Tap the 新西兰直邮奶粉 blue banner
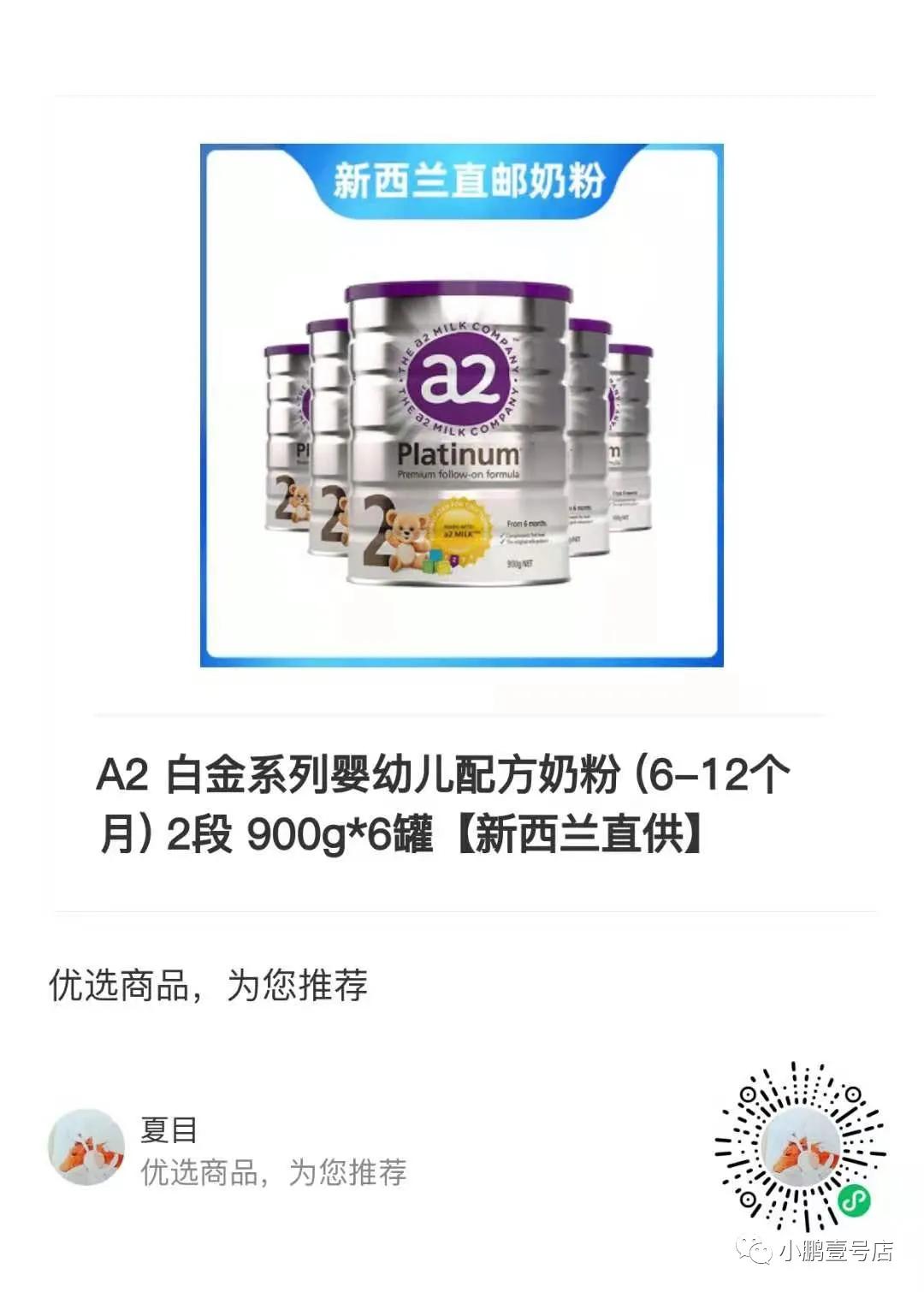This screenshot has height=1292, width=924. pyautogui.click(x=466, y=180)
